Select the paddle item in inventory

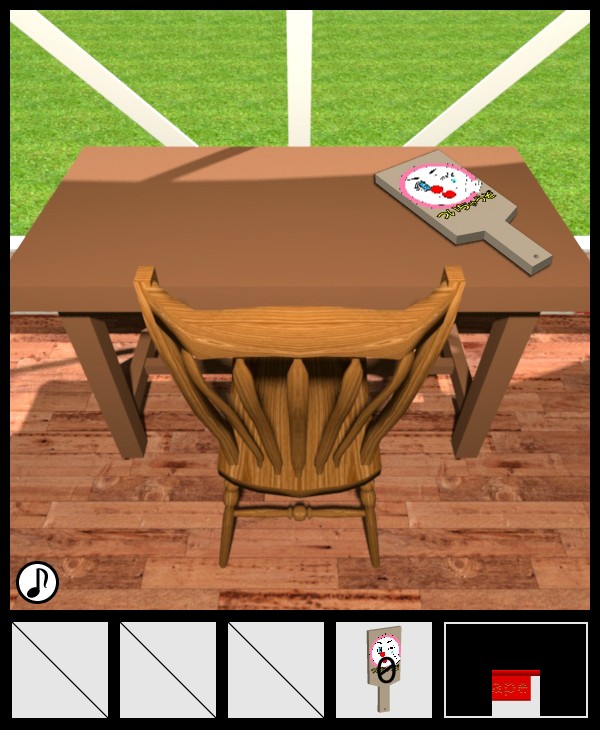(x=384, y=669)
